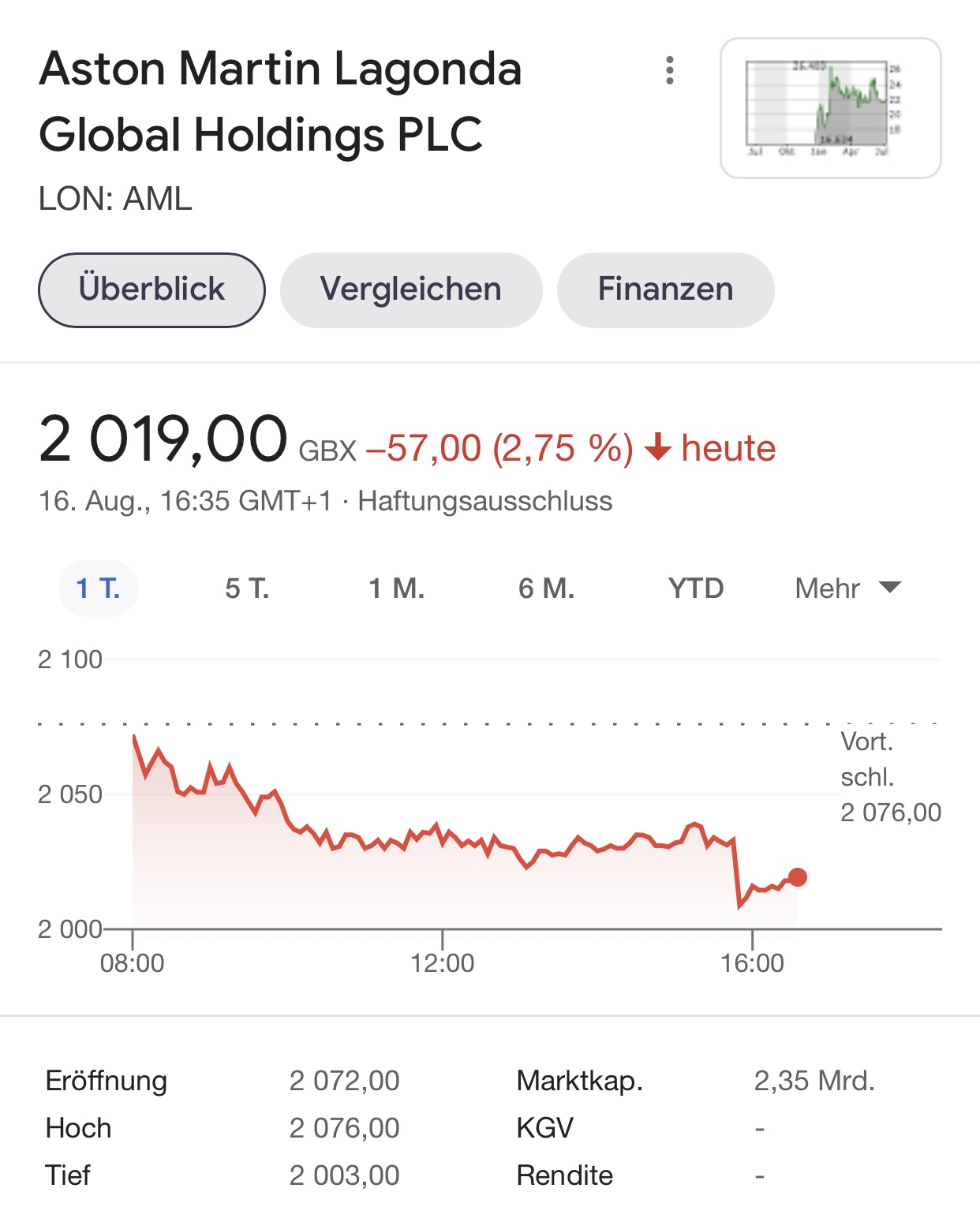The image size is (980, 1218).
Task: Select the Überblick chip
Action: [x=151, y=290]
